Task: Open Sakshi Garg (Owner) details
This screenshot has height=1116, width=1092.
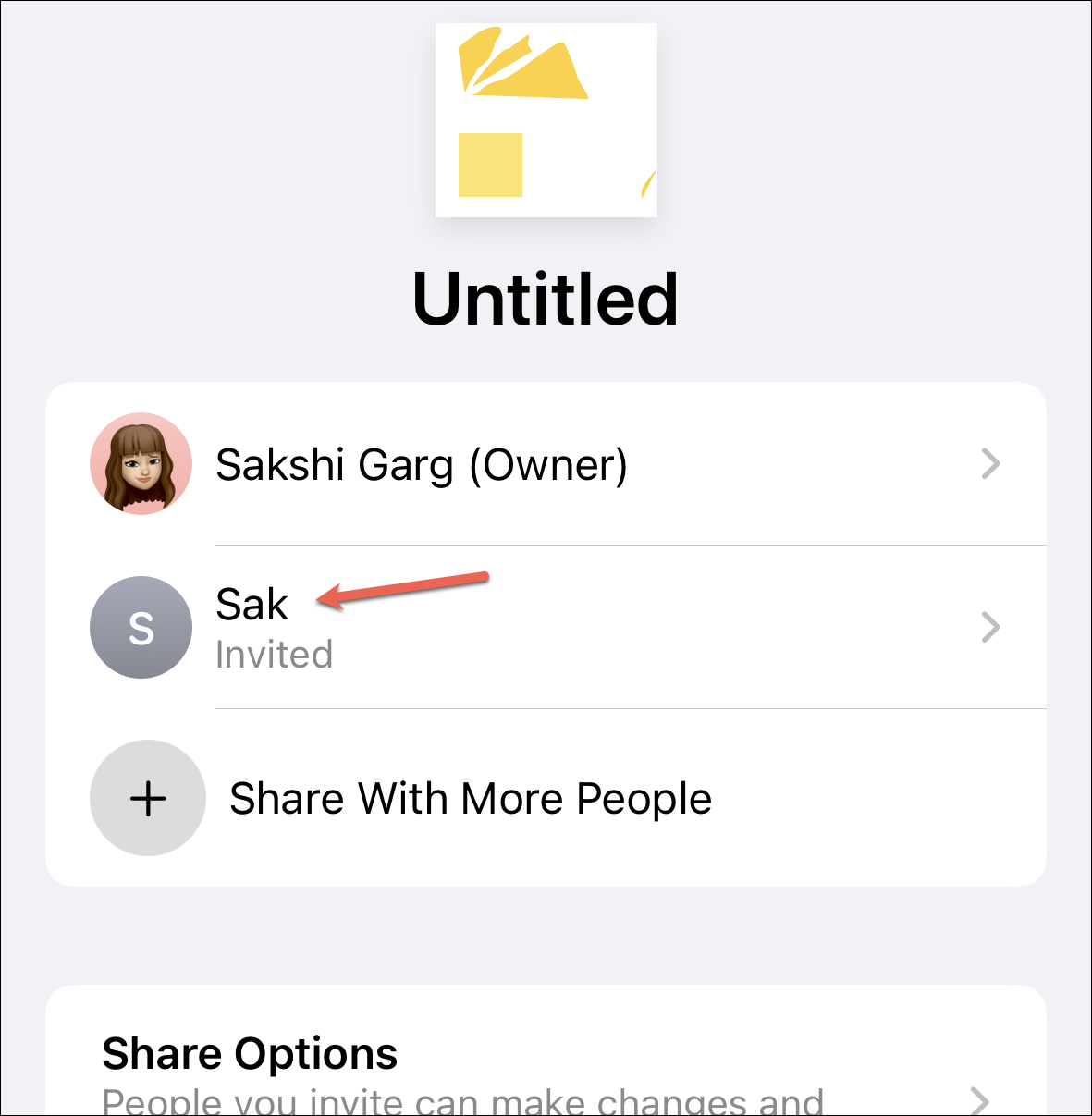Action: (x=546, y=464)
